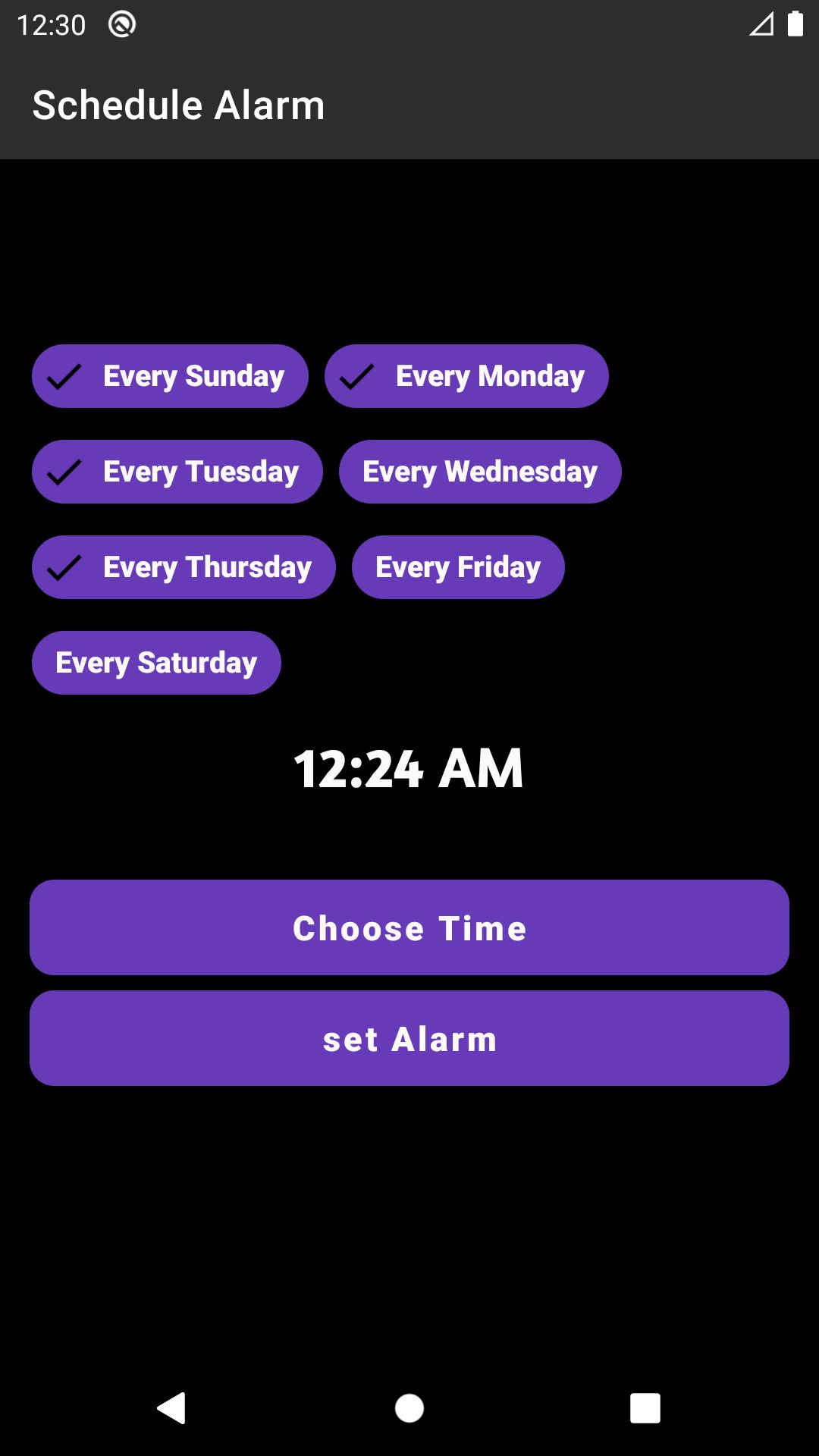Deselect the Every Sunday chip
Image resolution: width=819 pixels, height=1456 pixels.
click(x=170, y=376)
